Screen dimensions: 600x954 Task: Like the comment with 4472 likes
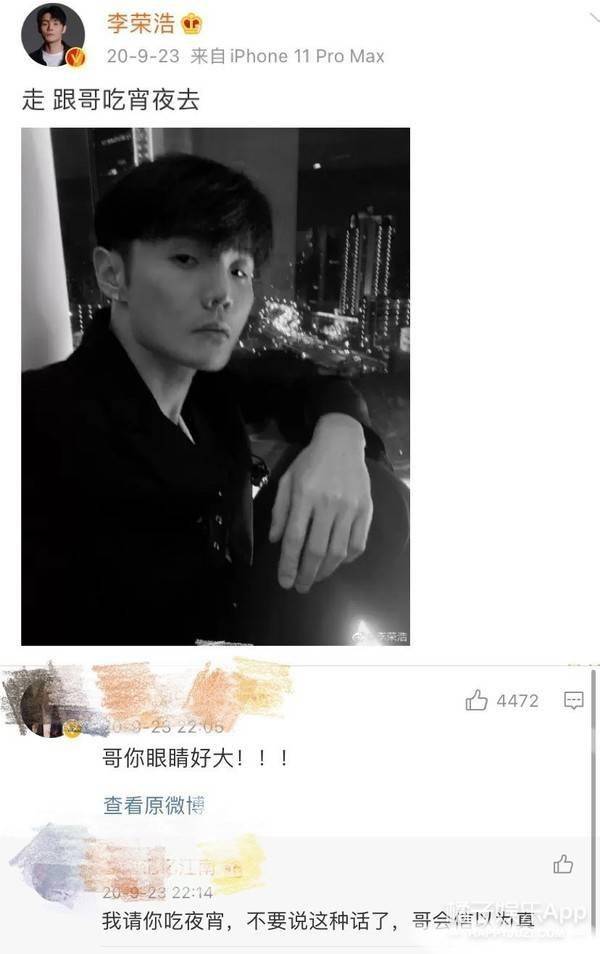point(477,701)
